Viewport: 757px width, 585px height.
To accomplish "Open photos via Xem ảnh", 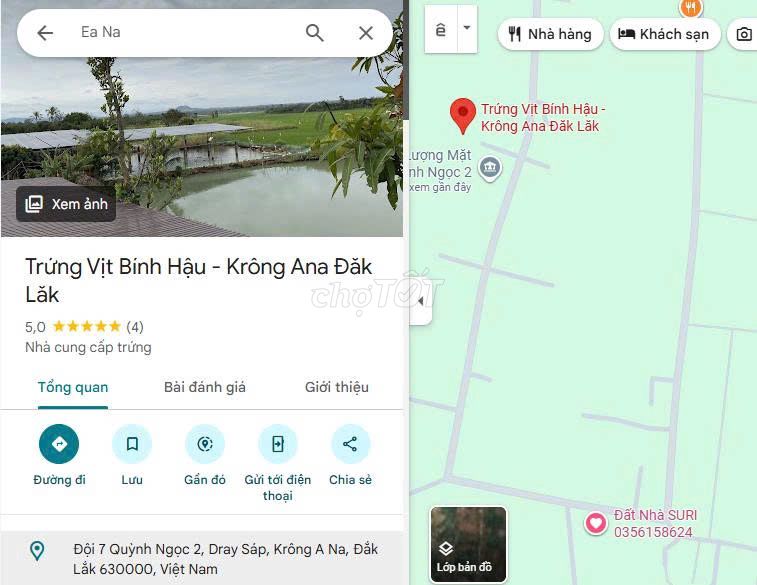I will [66, 204].
